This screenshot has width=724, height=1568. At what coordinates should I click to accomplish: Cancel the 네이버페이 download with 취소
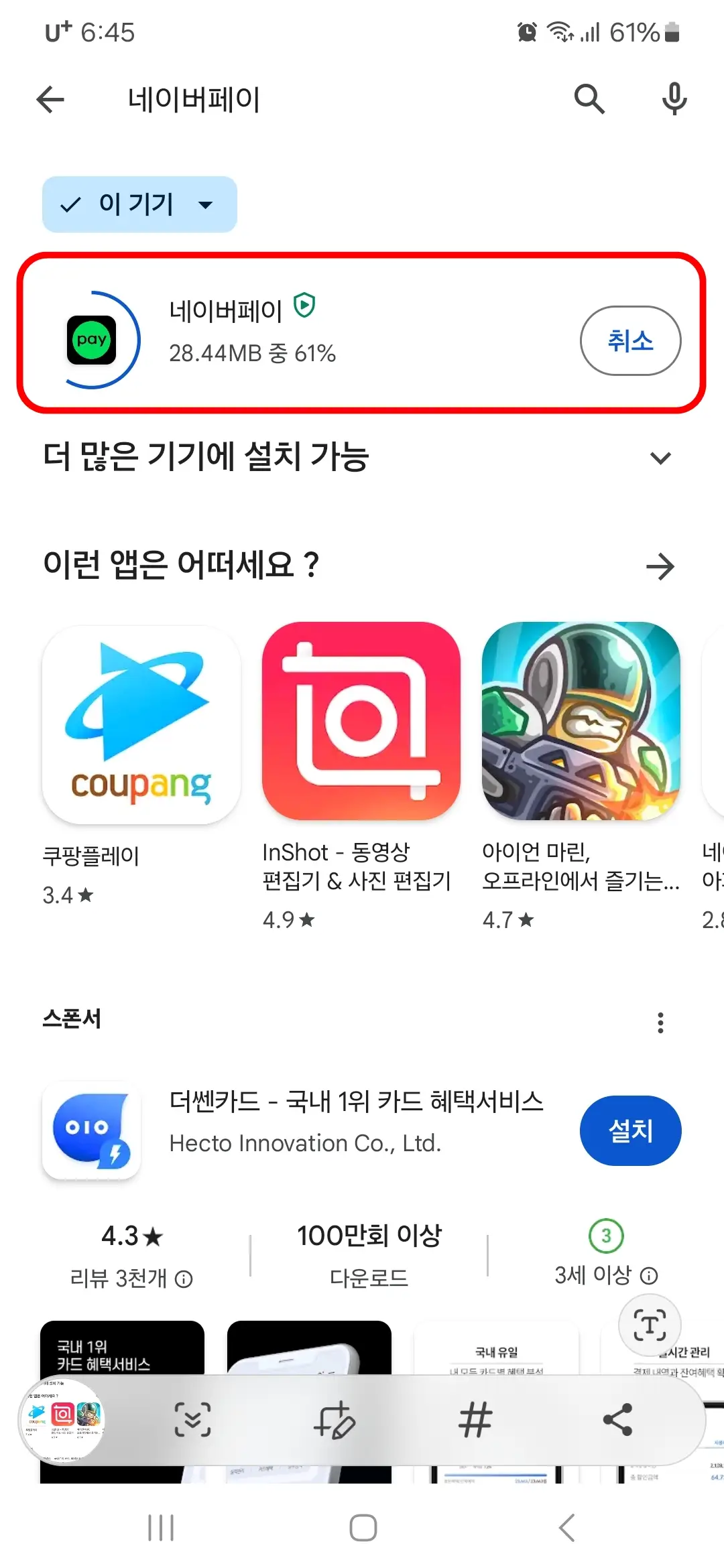(630, 341)
